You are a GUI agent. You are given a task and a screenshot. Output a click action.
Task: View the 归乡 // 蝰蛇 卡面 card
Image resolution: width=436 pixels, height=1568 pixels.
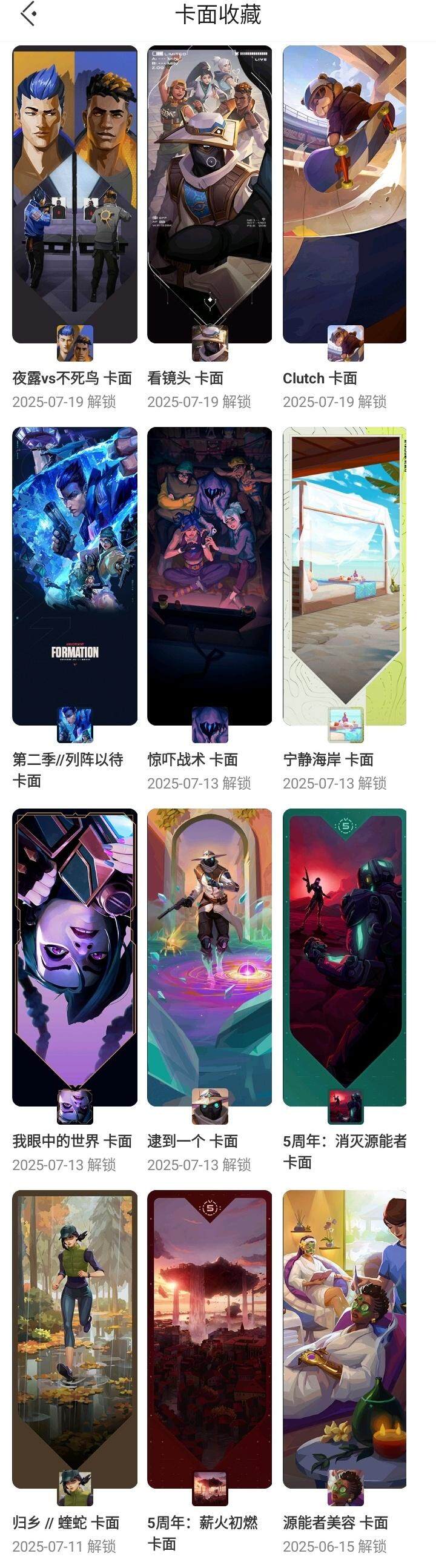tap(74, 1338)
